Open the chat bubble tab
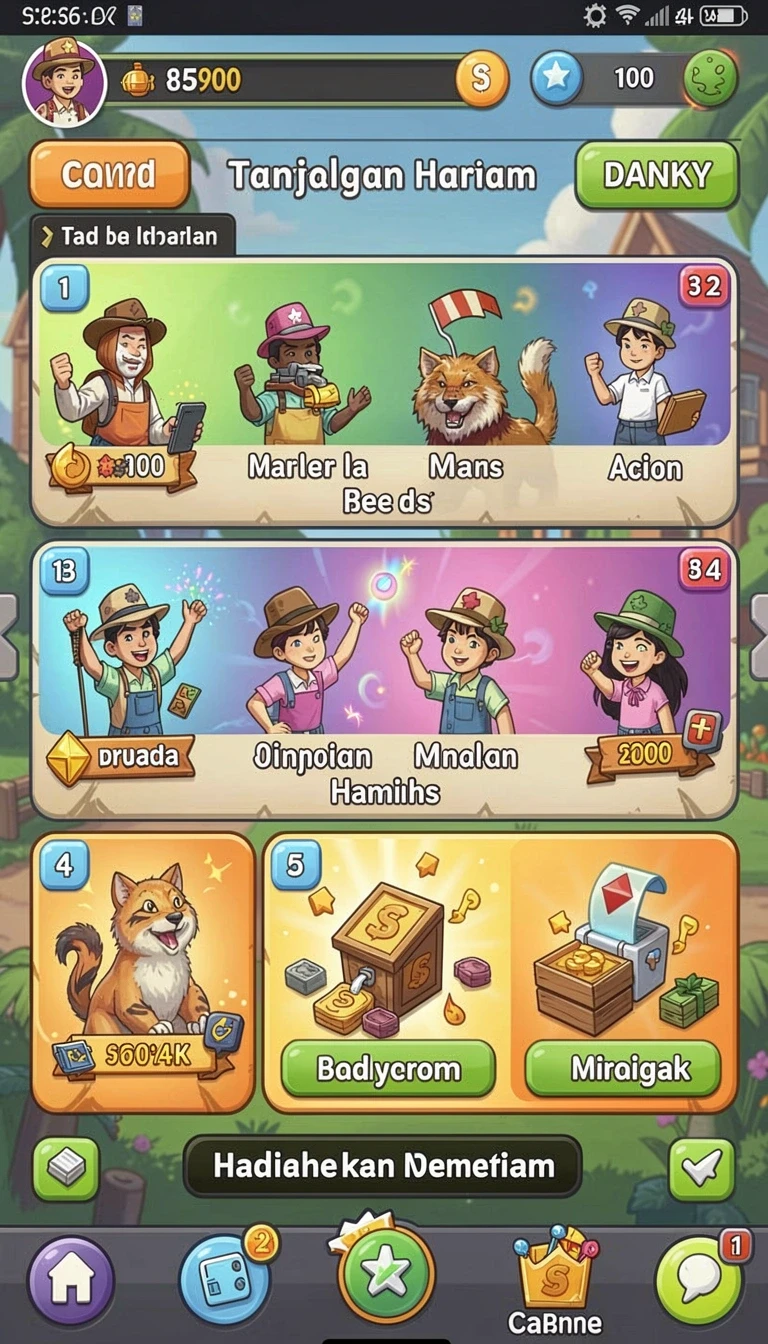 click(x=699, y=1279)
